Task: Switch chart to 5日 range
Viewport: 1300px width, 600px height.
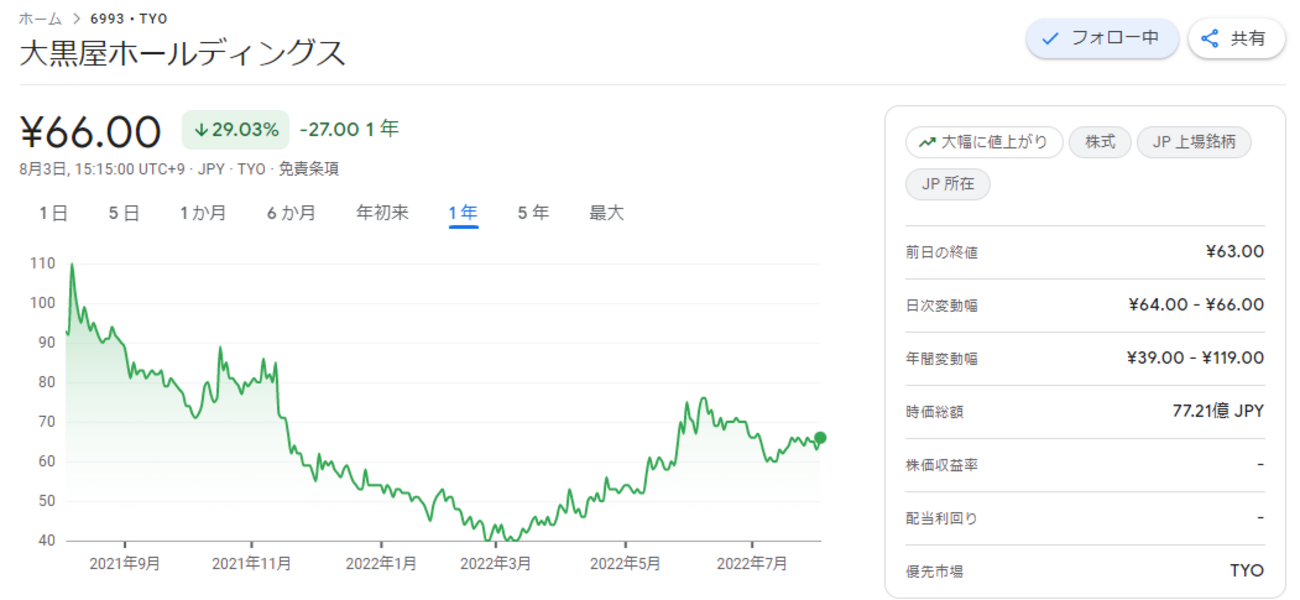Action: 124,213
